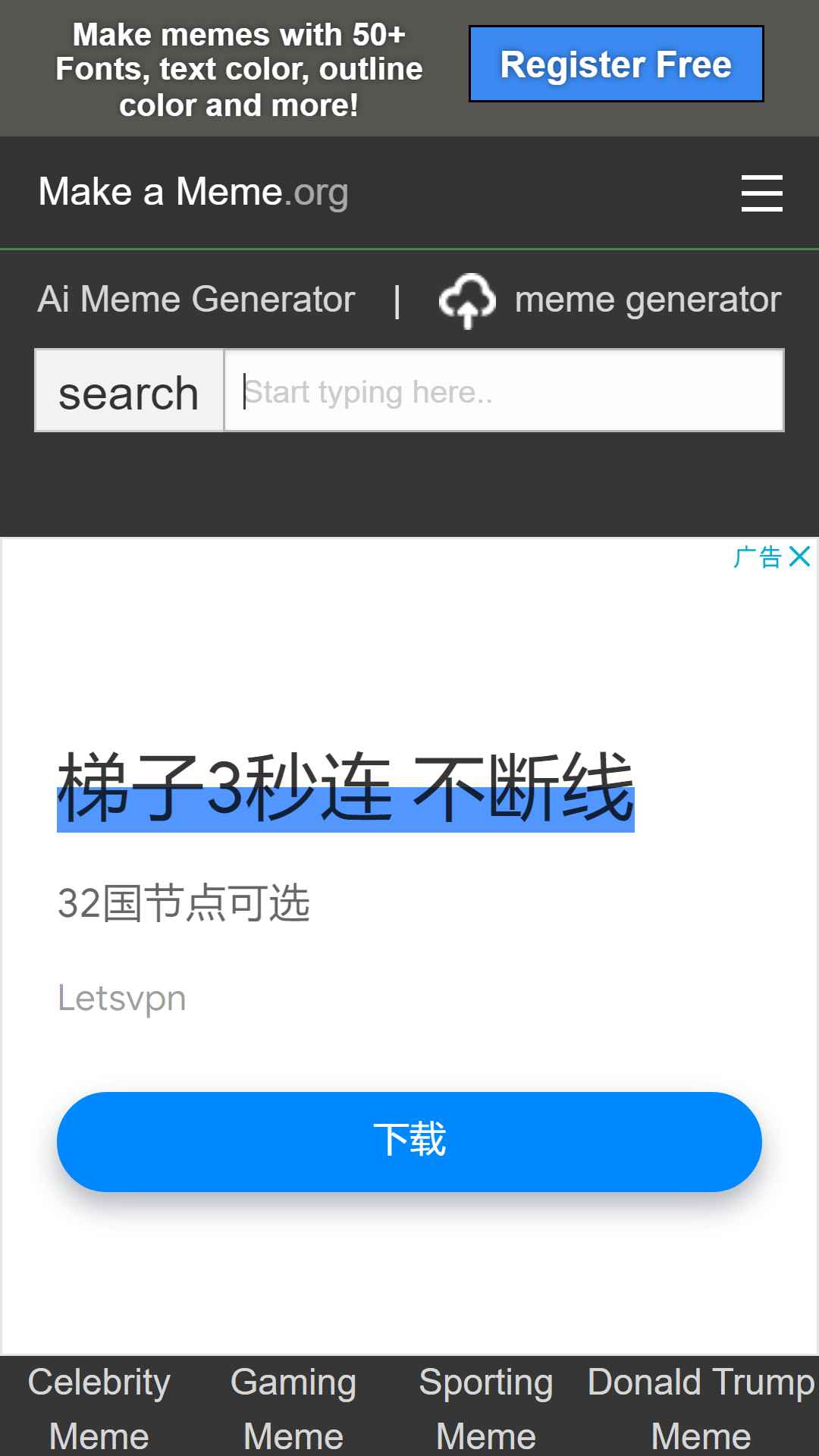Open Ai Meme Generator link
The width and height of the screenshot is (819, 1456).
tap(196, 299)
